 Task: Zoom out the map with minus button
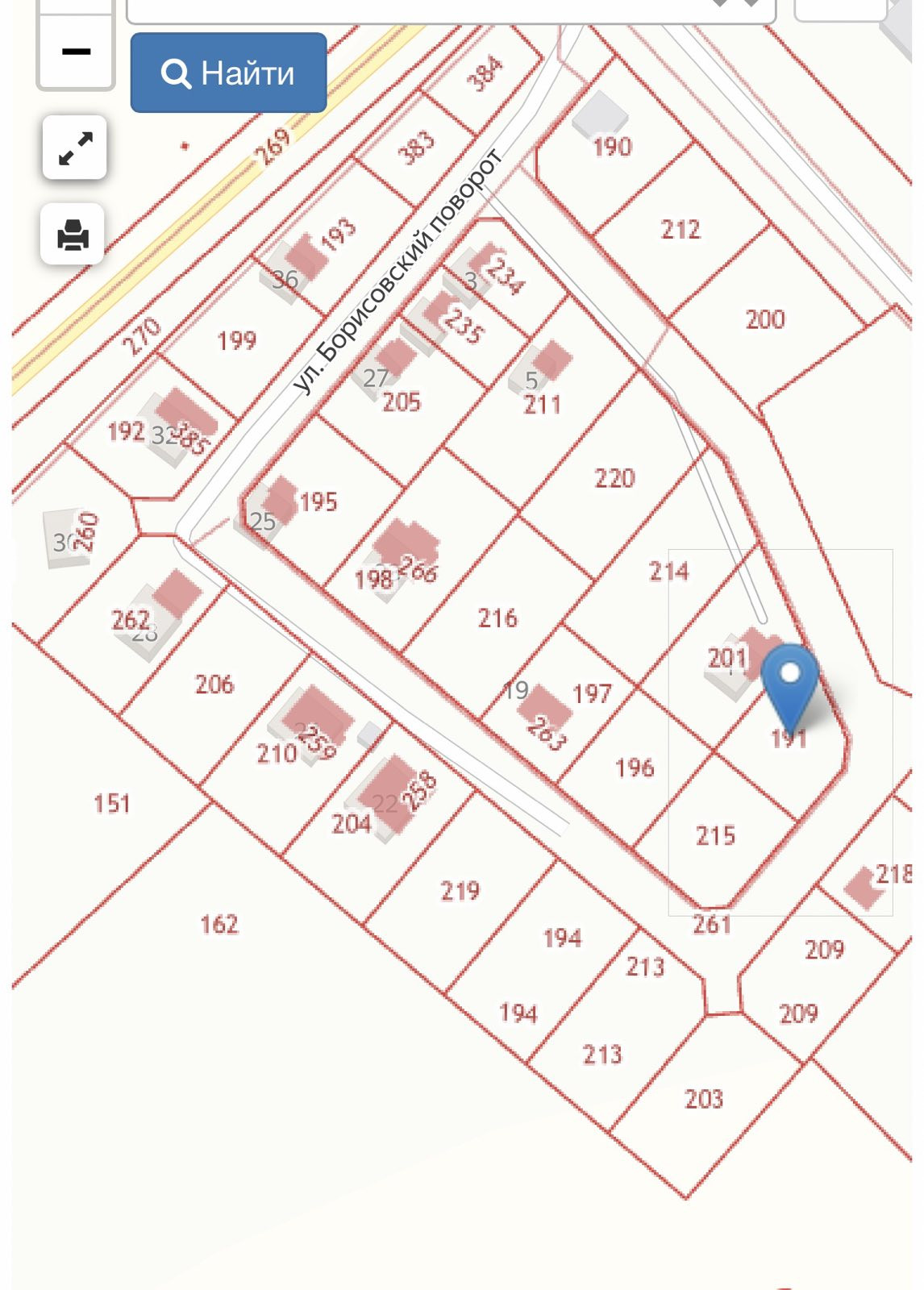76,52
